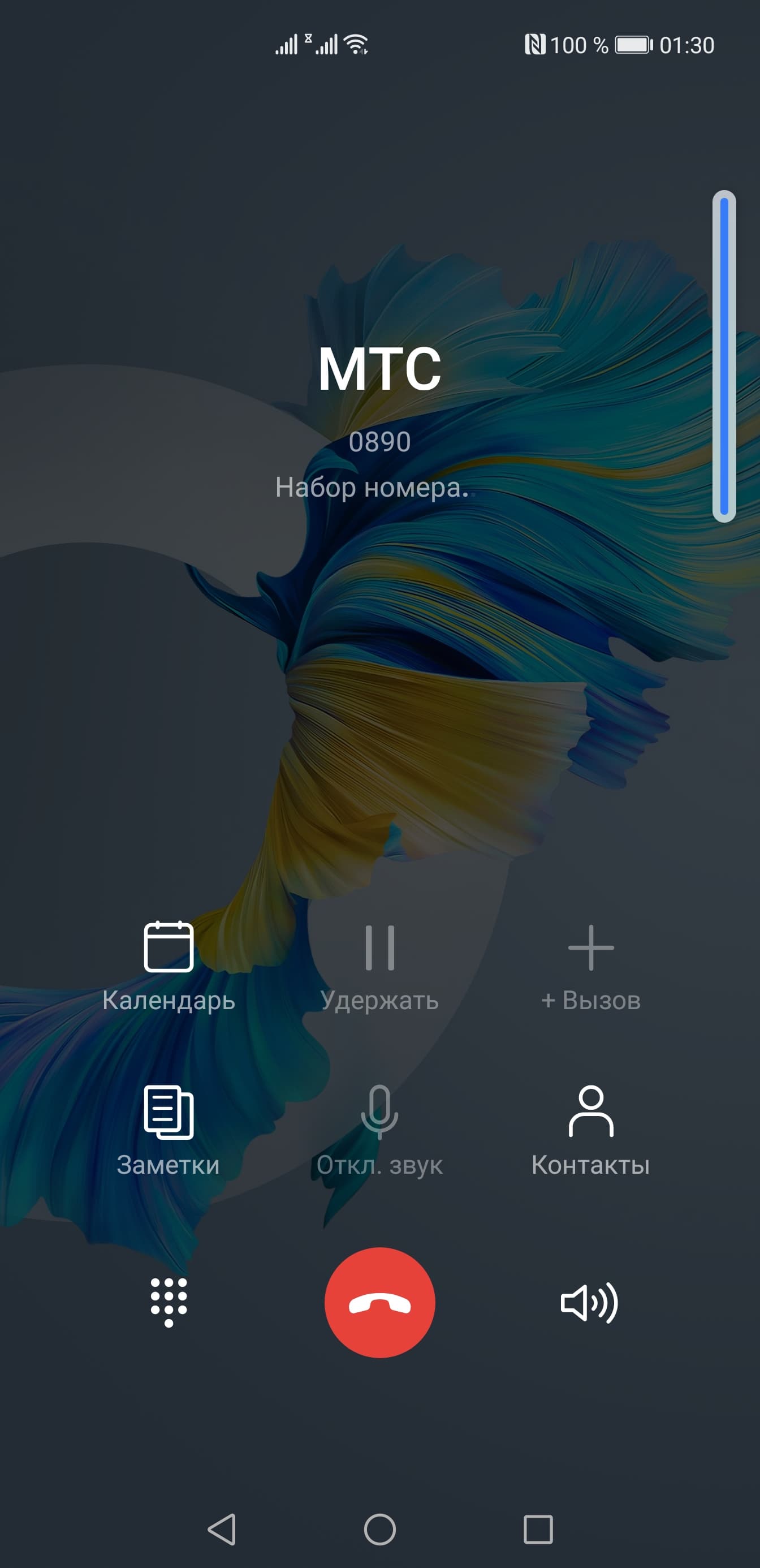The width and height of the screenshot is (760, 1568).
Task: Turn on the speakerphone
Action: tap(589, 1303)
